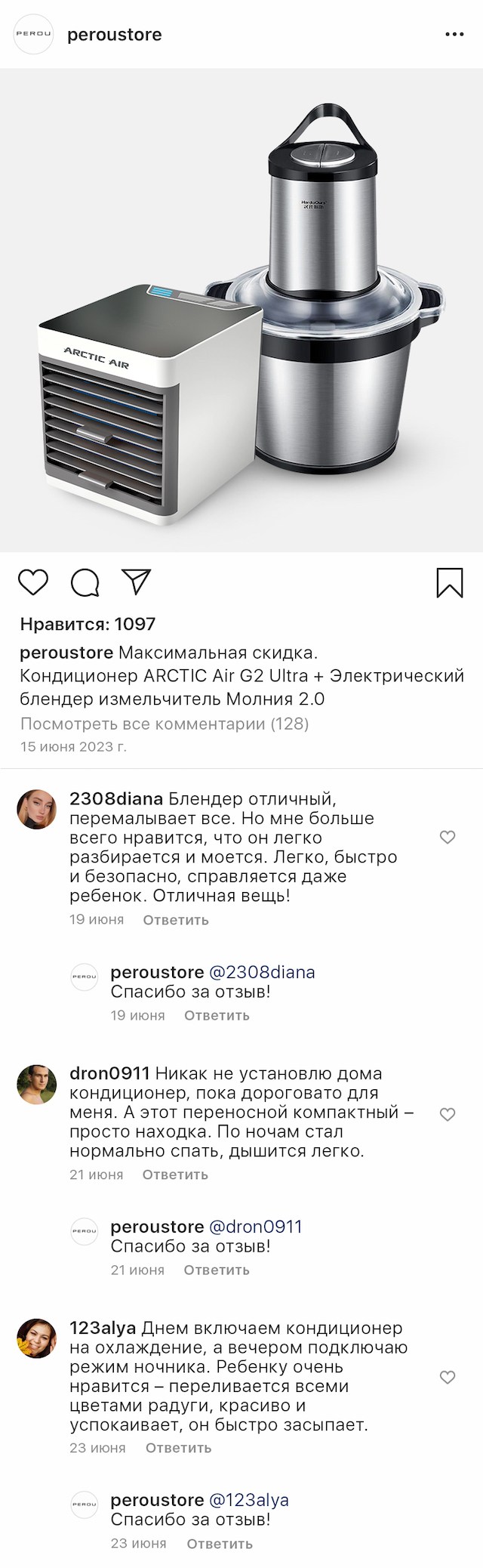Reply to 123alya's comment
The width and height of the screenshot is (483, 1568).
[178, 1448]
